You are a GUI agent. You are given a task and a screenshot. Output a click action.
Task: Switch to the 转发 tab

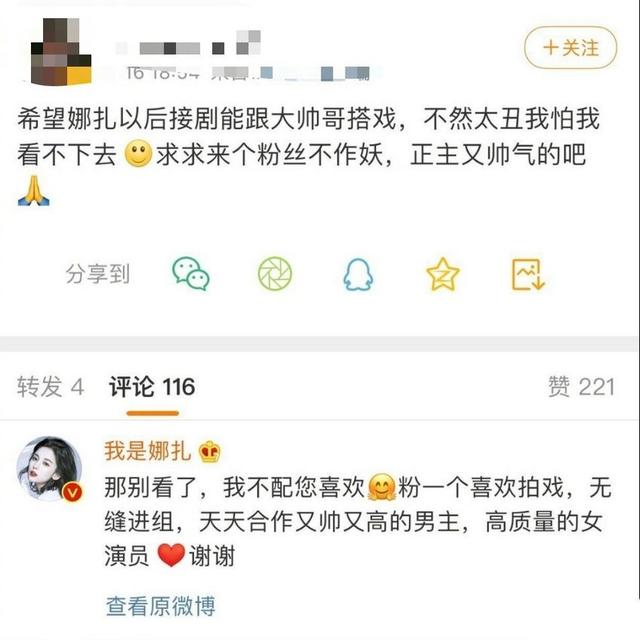coord(50,387)
